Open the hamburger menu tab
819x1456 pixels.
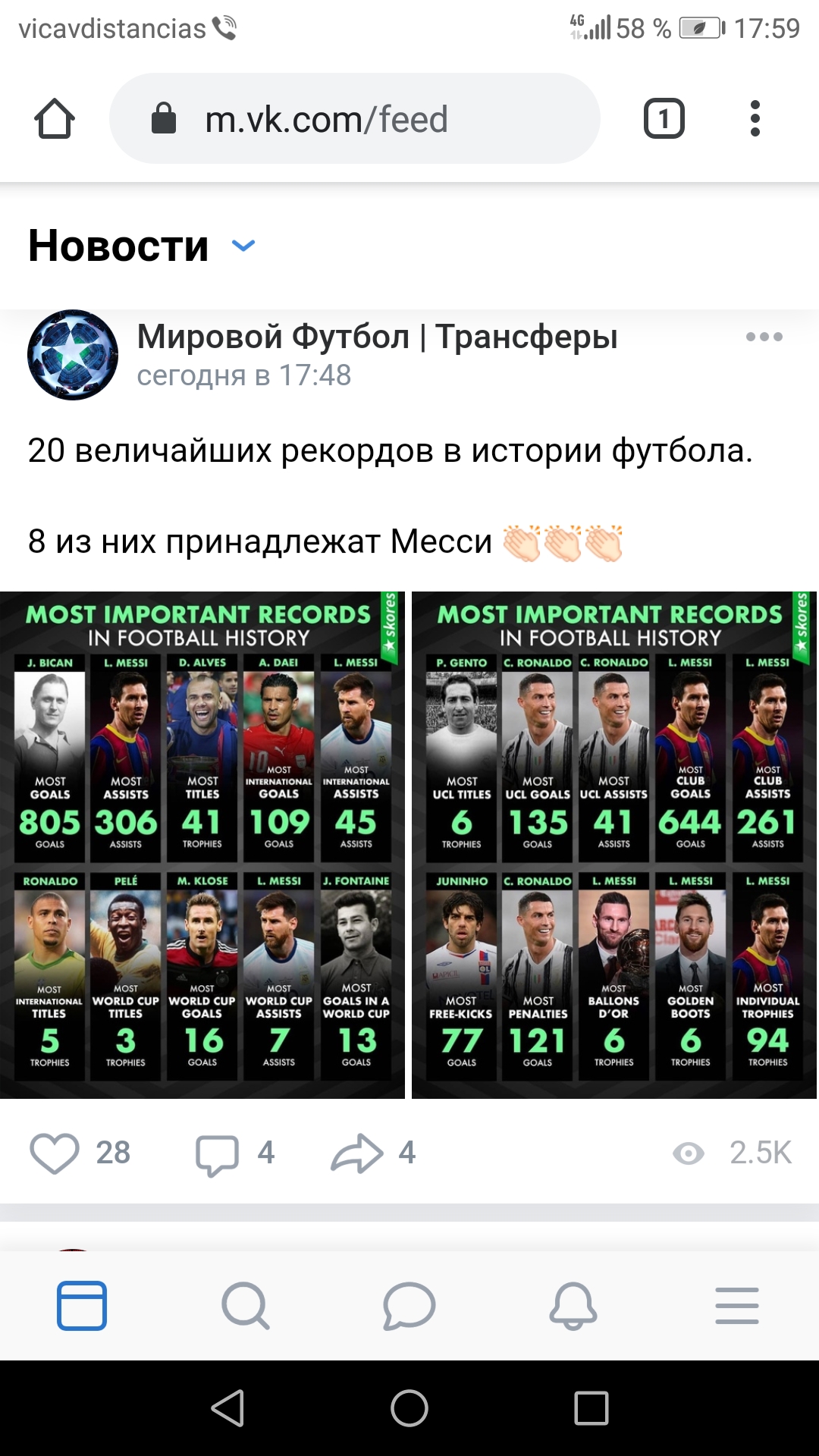click(x=736, y=1306)
